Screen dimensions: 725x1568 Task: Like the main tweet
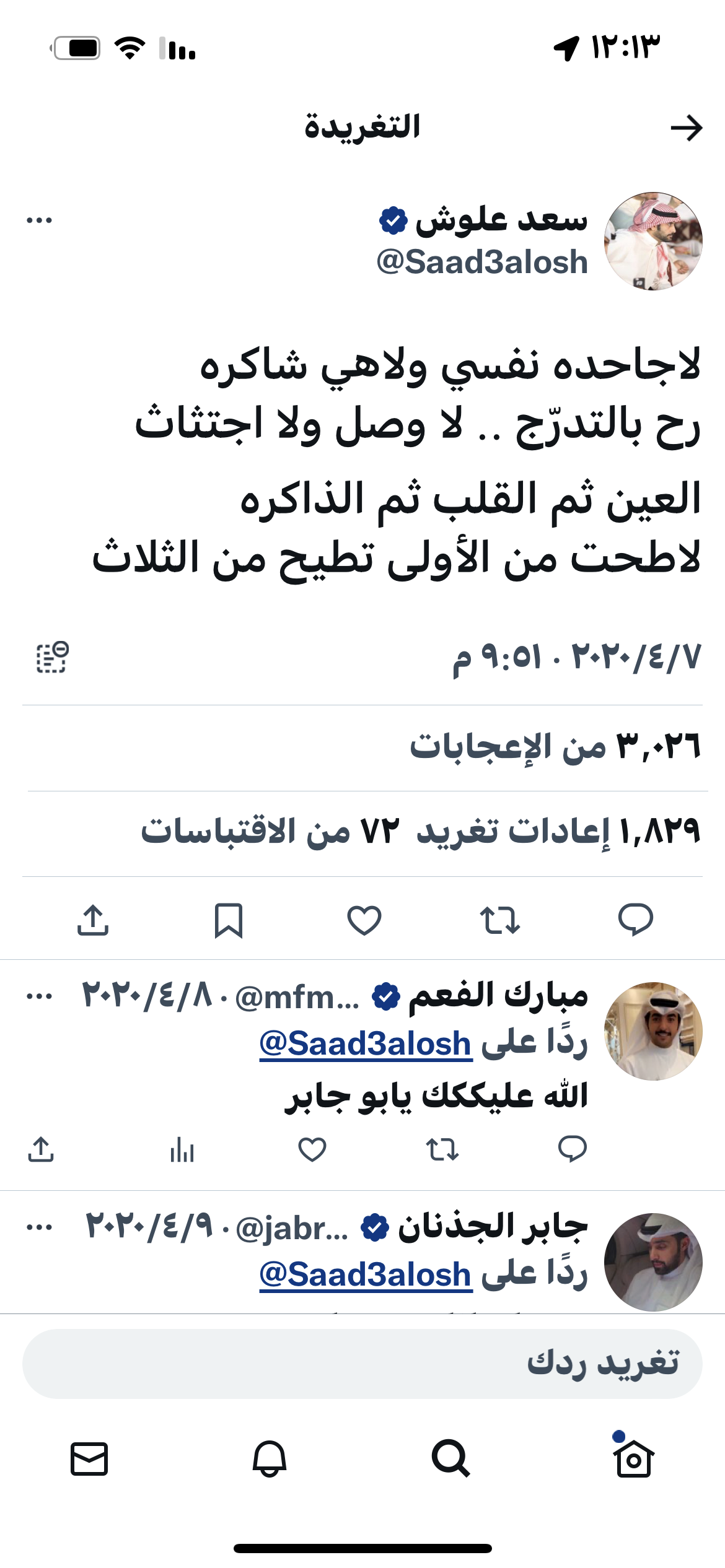[x=364, y=920]
